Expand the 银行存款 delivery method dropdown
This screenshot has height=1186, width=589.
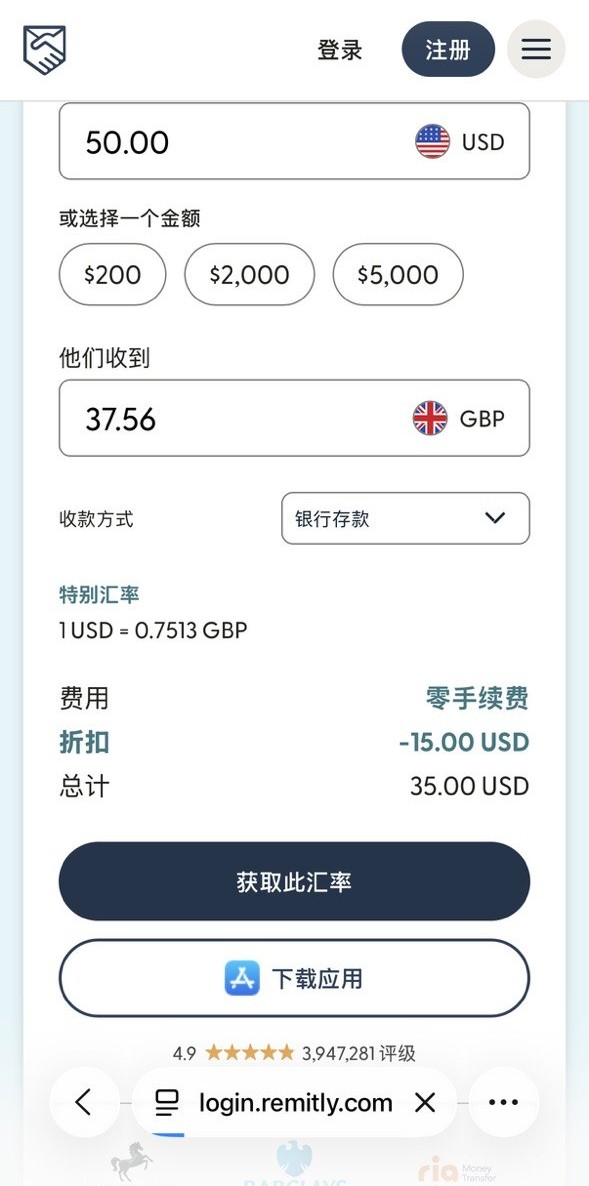click(x=406, y=518)
